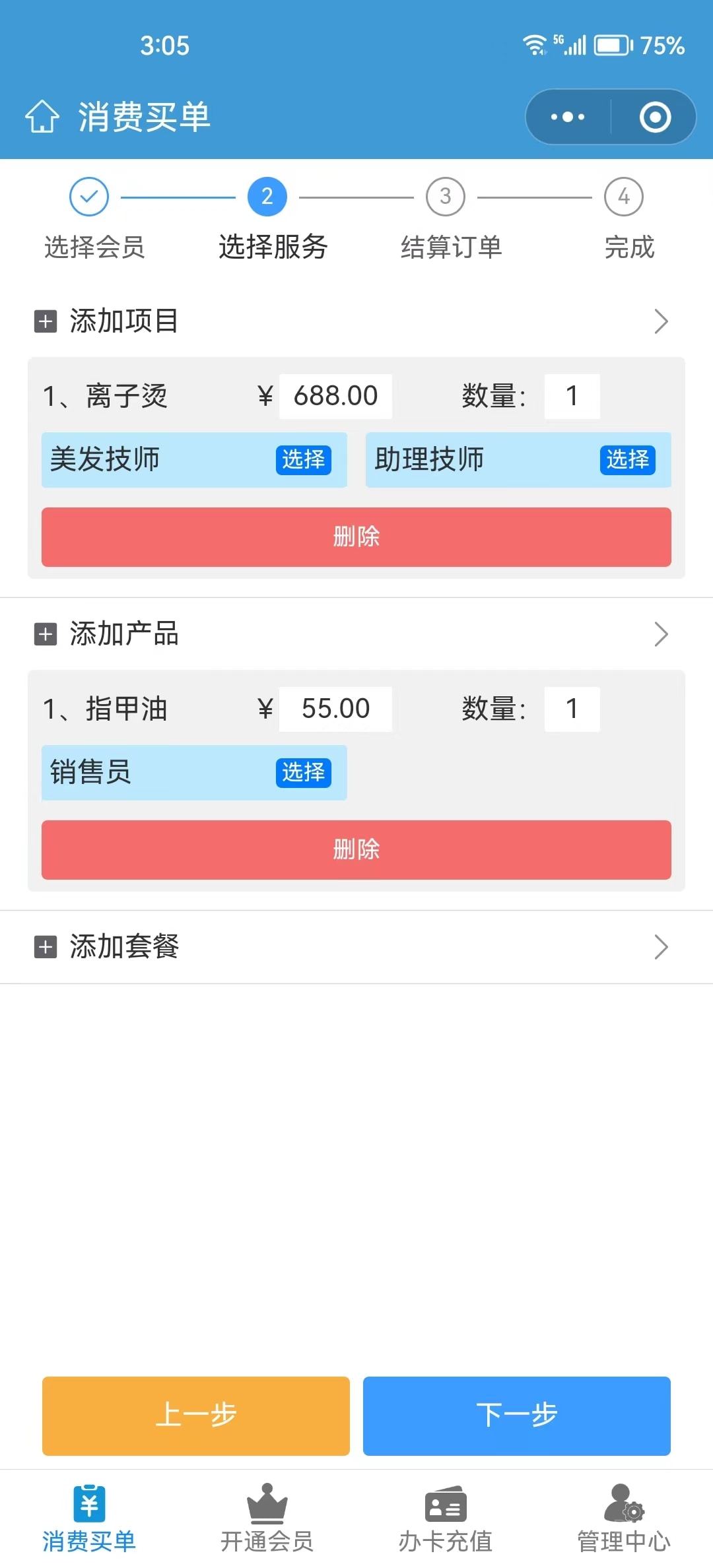Close the mini program via circle icon

655,117
